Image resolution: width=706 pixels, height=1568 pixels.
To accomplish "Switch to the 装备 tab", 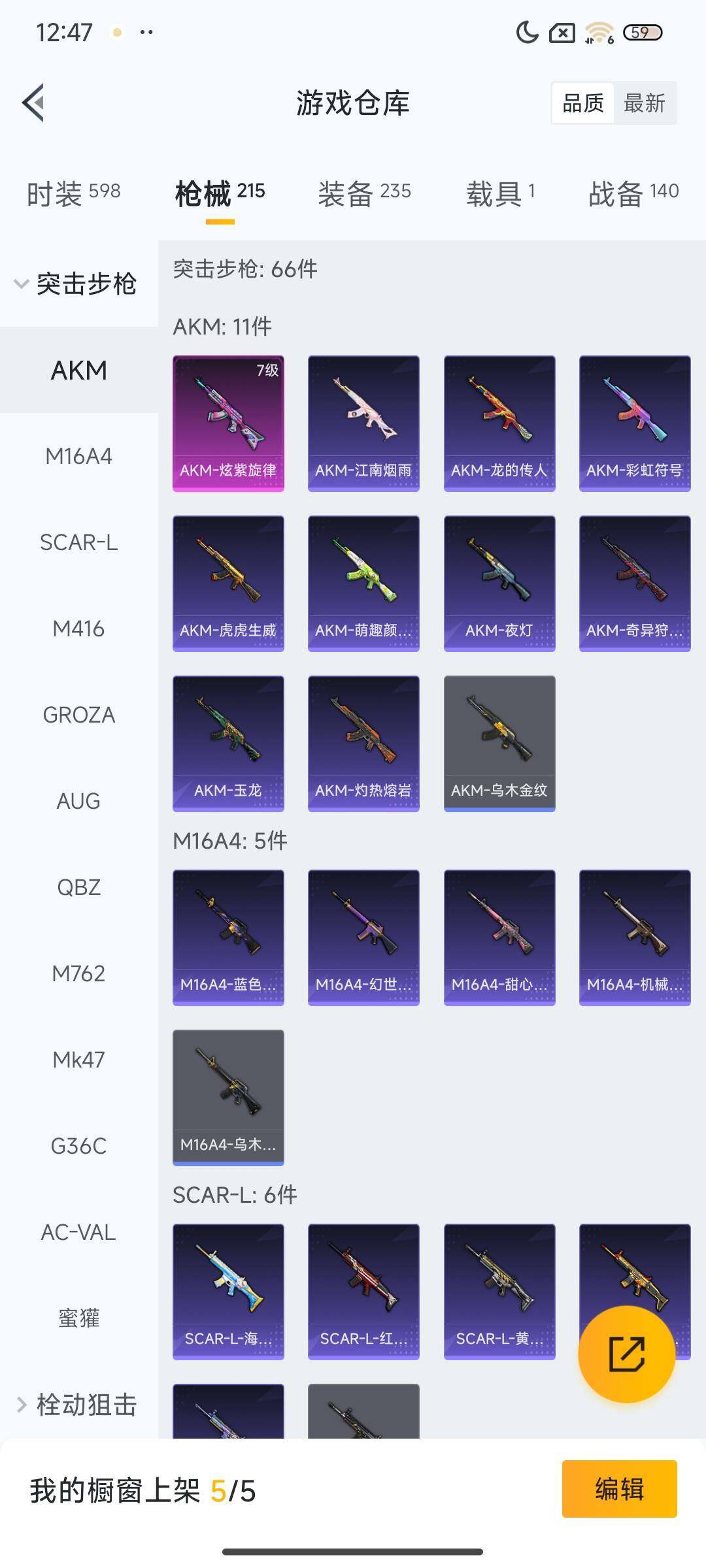I will tap(364, 193).
